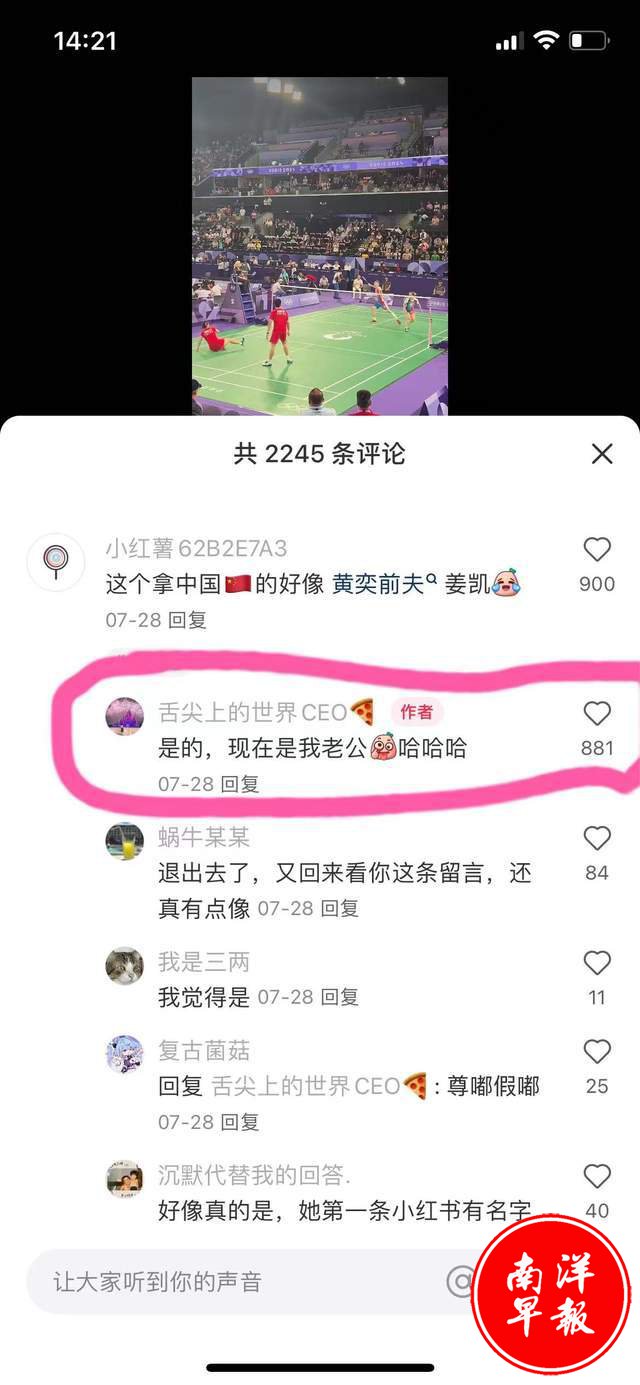640x1385 pixels.
Task: View 复古菌菇's profile via avatar
Action: click(x=125, y=1054)
